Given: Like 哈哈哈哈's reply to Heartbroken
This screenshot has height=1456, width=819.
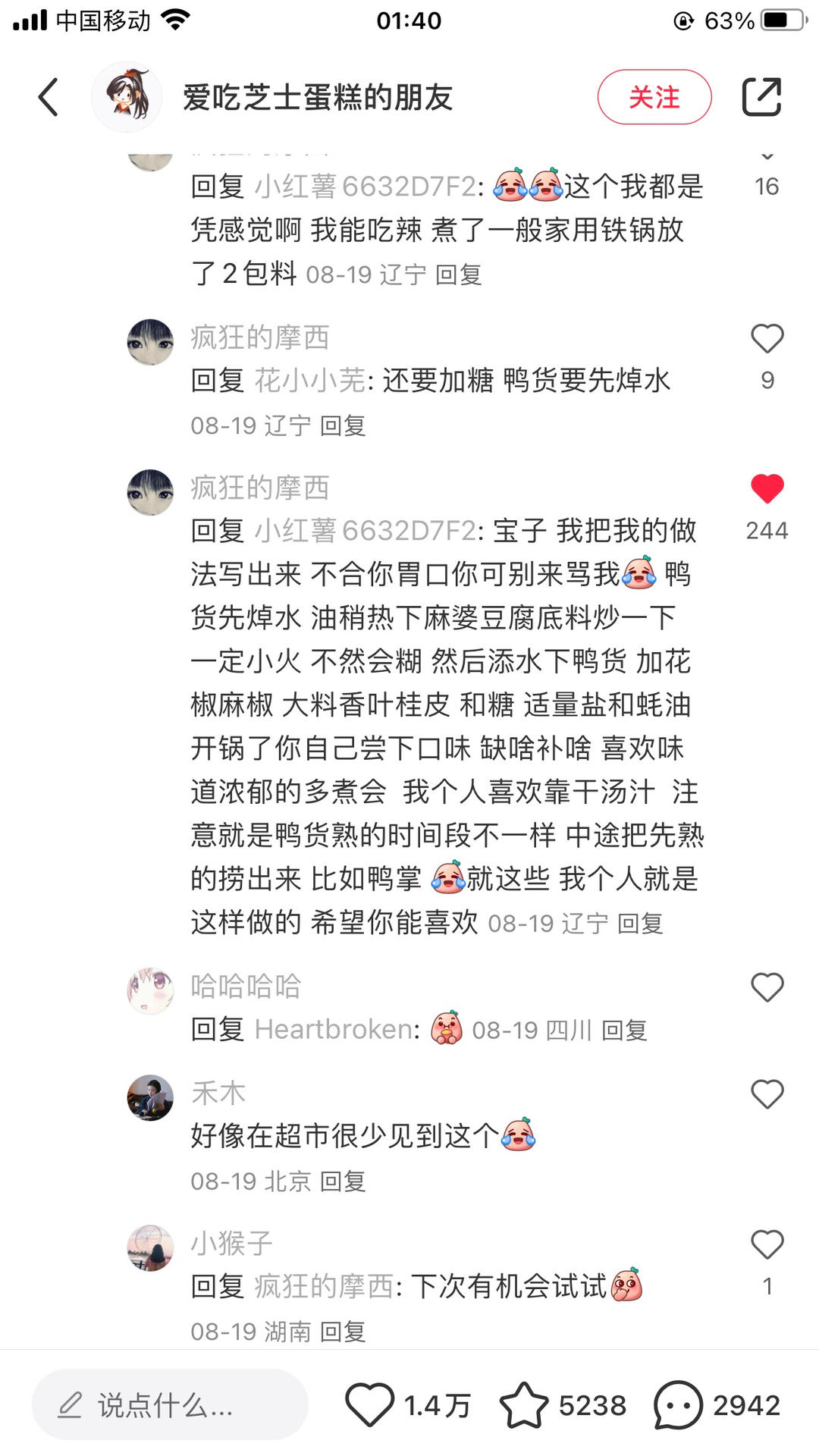Looking at the screenshot, I should (767, 987).
